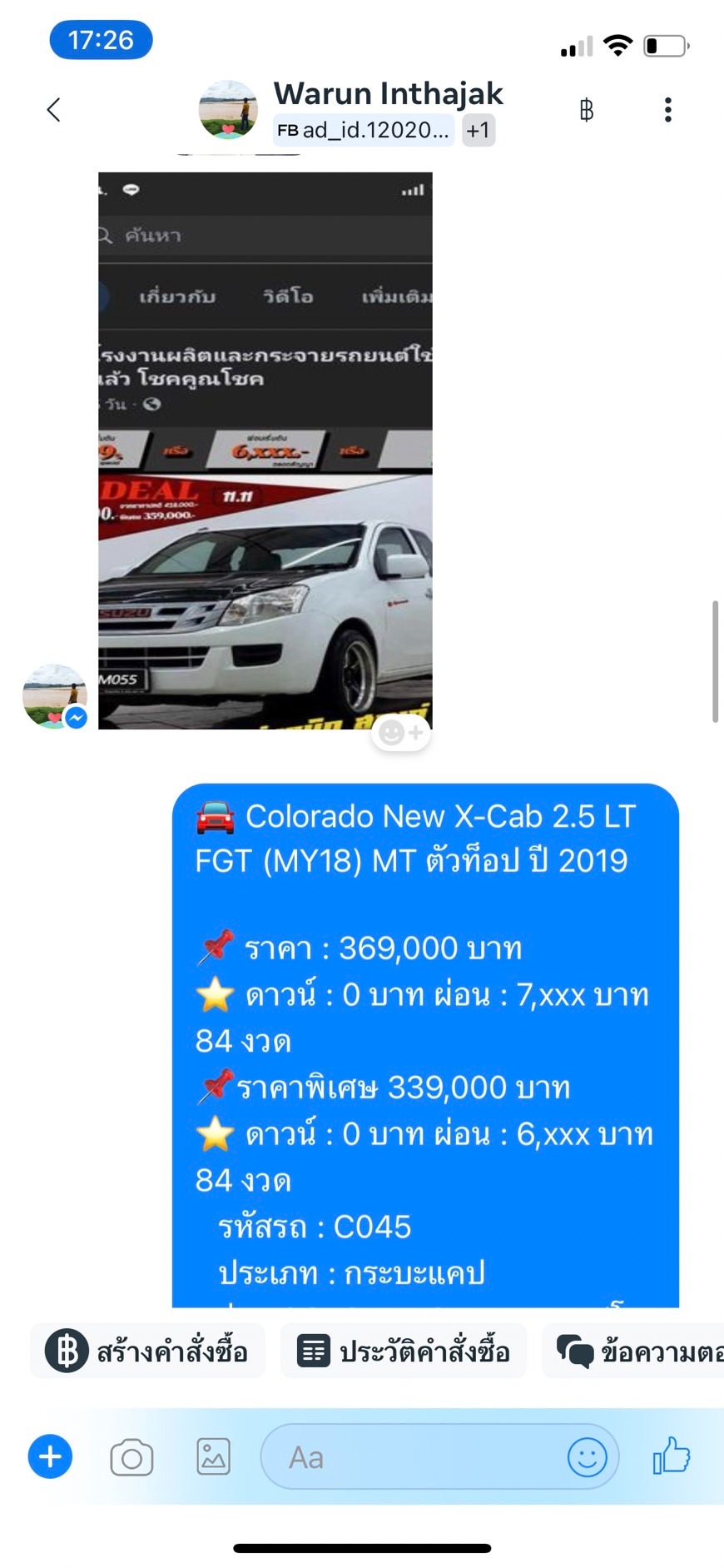Viewport: 724px width, 1568px height.
Task: Open the ad_id label chip
Action: [364, 130]
